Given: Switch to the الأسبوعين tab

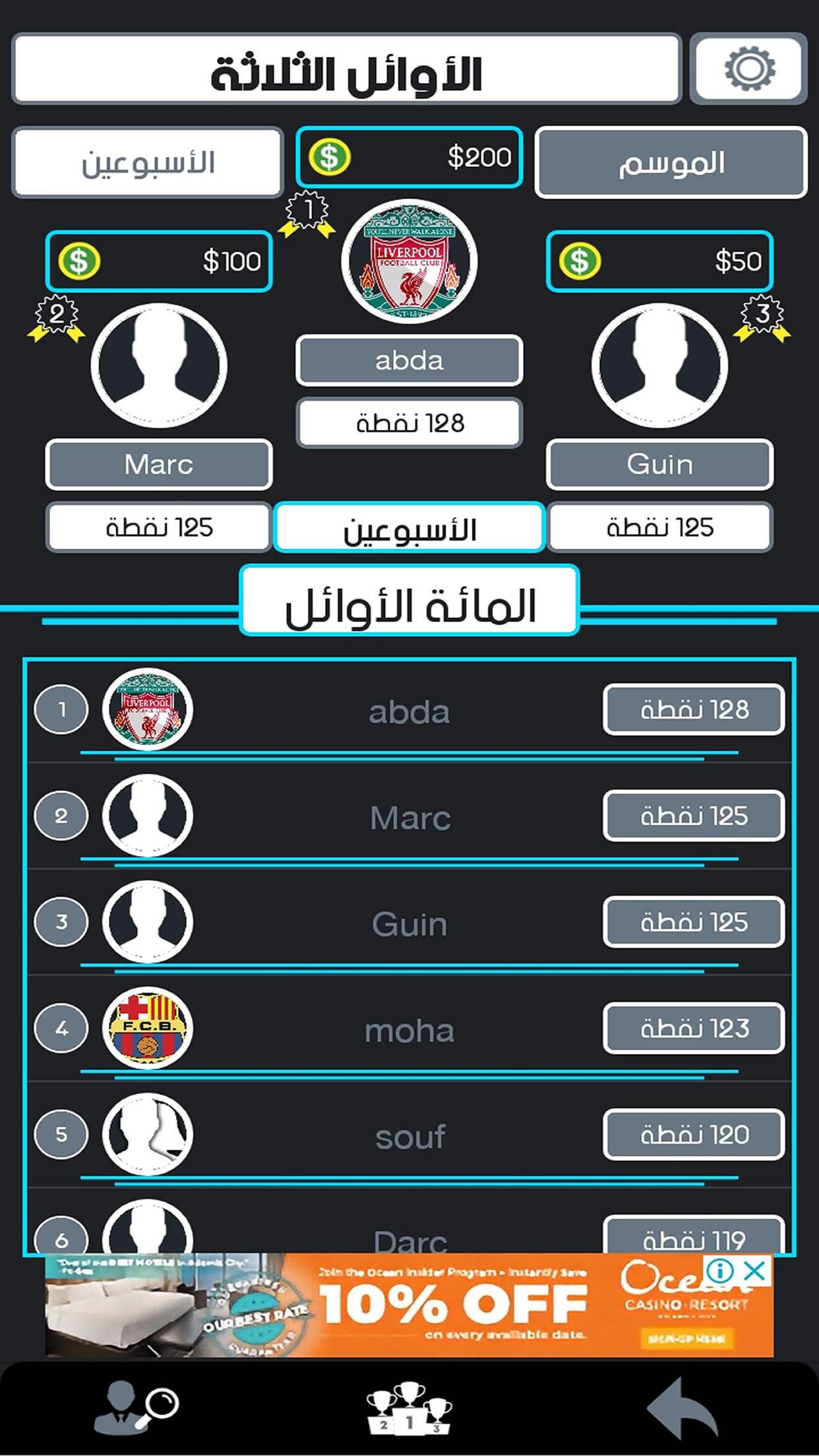Looking at the screenshot, I should (x=148, y=162).
